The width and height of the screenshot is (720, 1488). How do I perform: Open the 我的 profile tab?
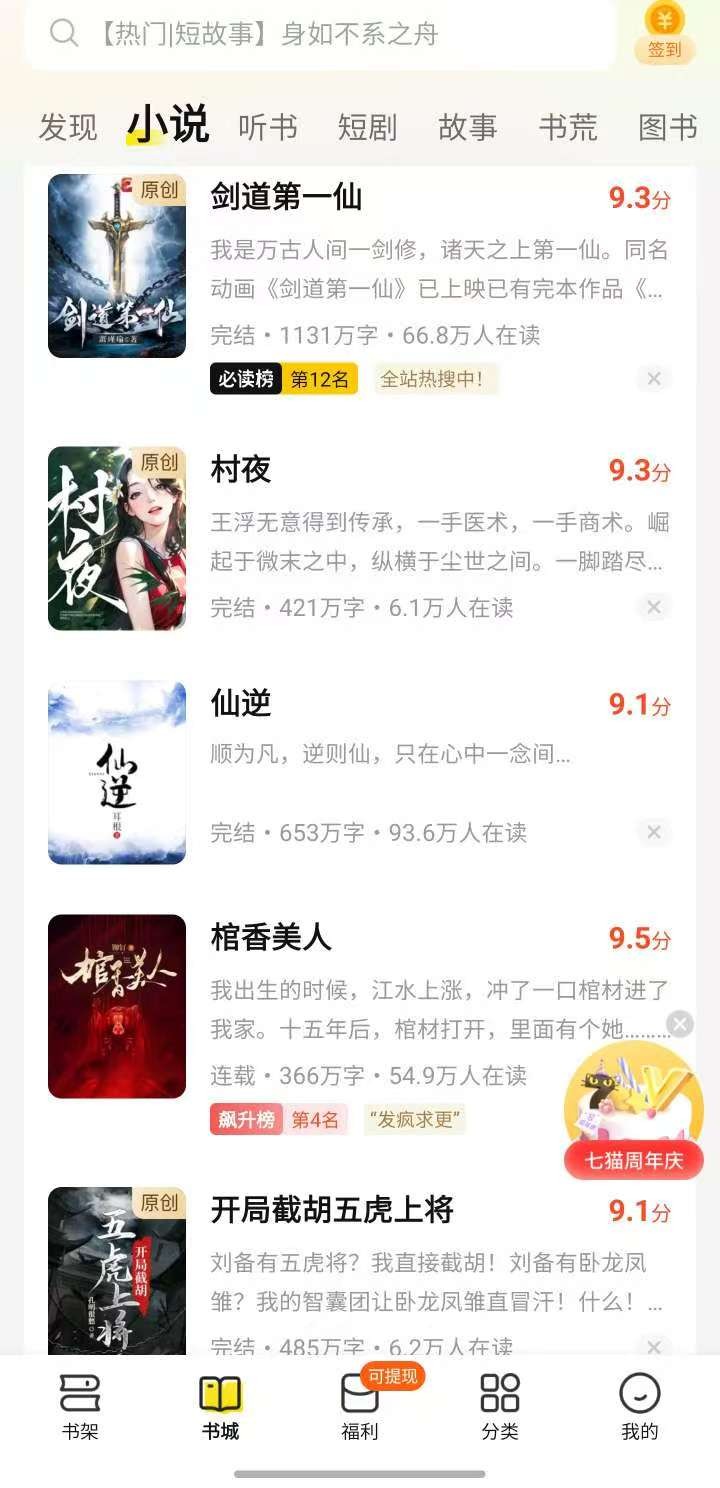[640, 1406]
